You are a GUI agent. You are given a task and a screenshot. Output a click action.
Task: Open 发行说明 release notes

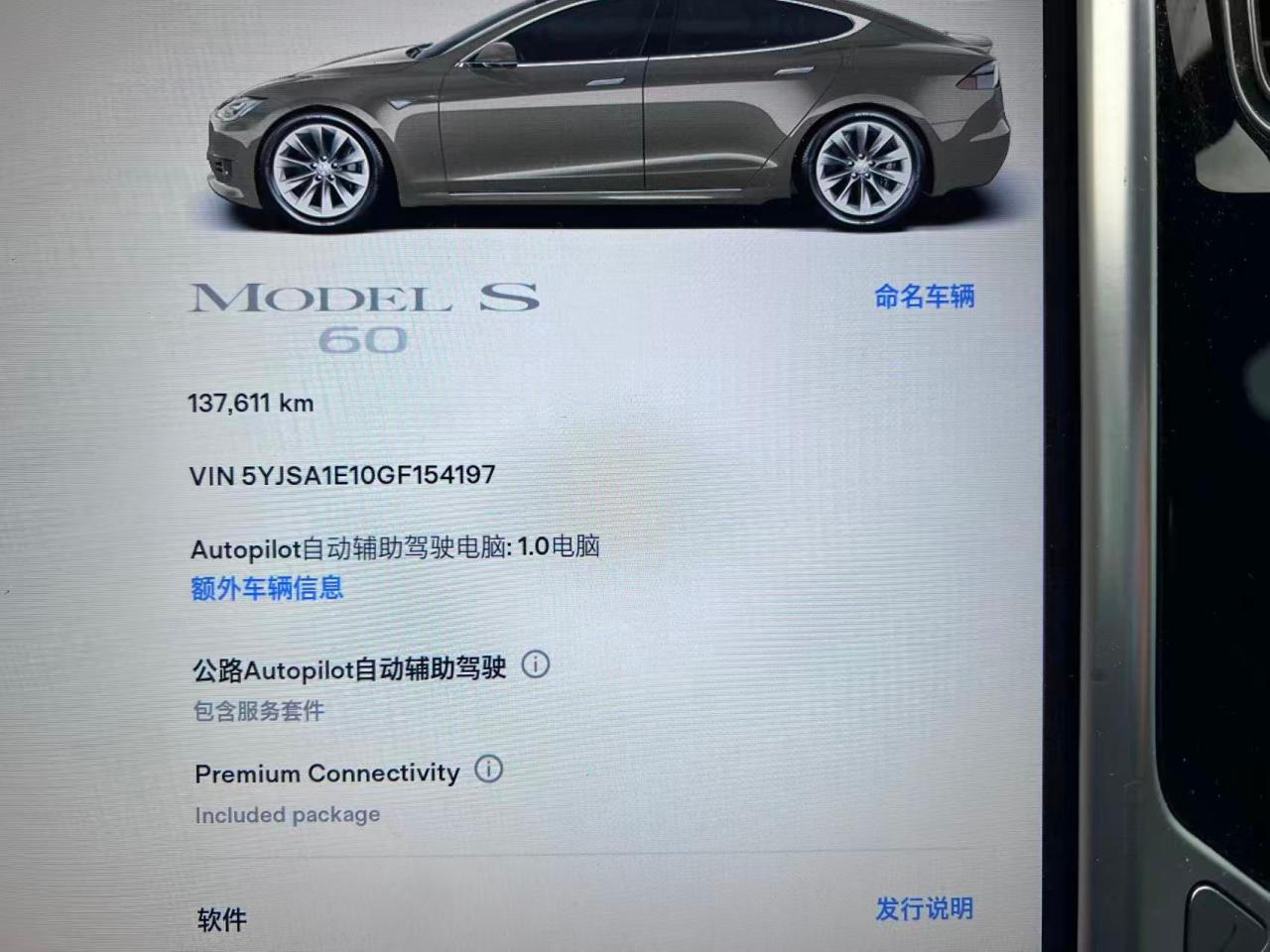tap(924, 908)
